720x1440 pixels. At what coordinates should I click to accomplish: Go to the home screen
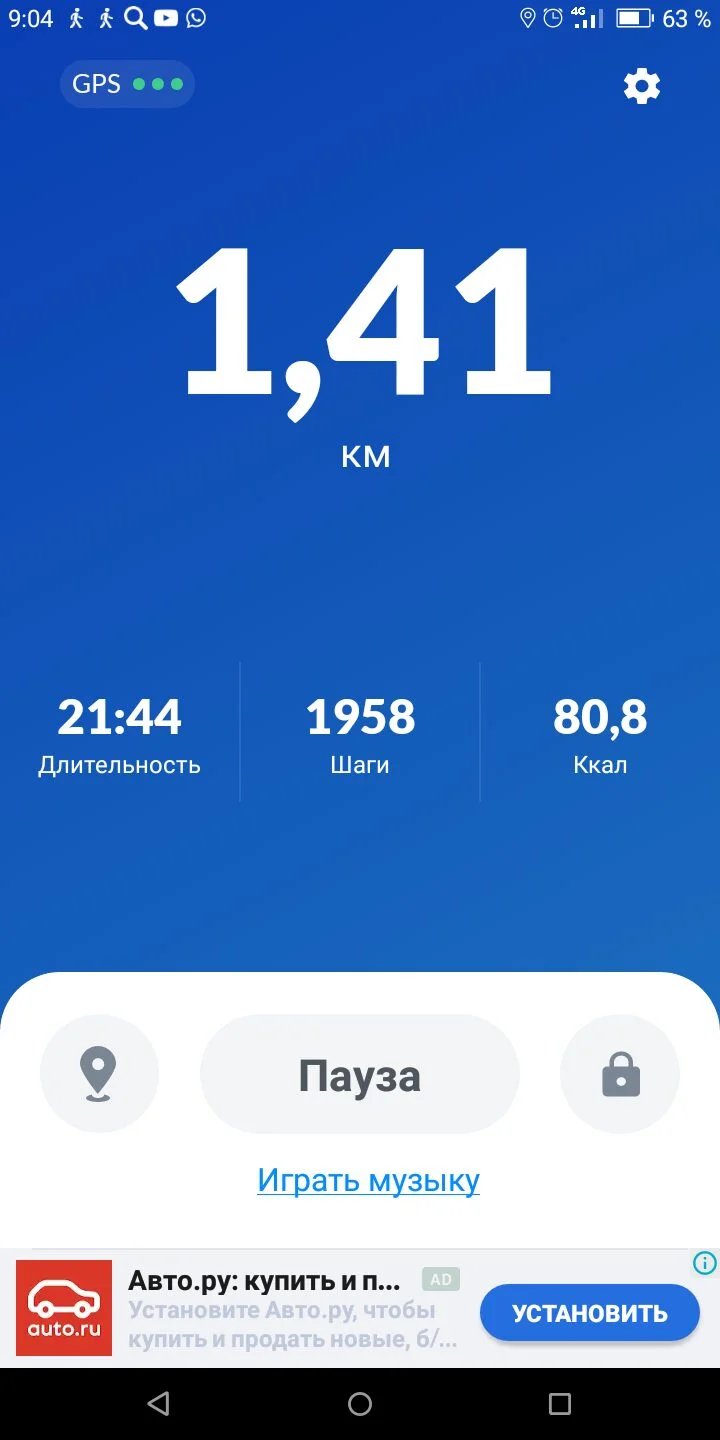pyautogui.click(x=360, y=1404)
